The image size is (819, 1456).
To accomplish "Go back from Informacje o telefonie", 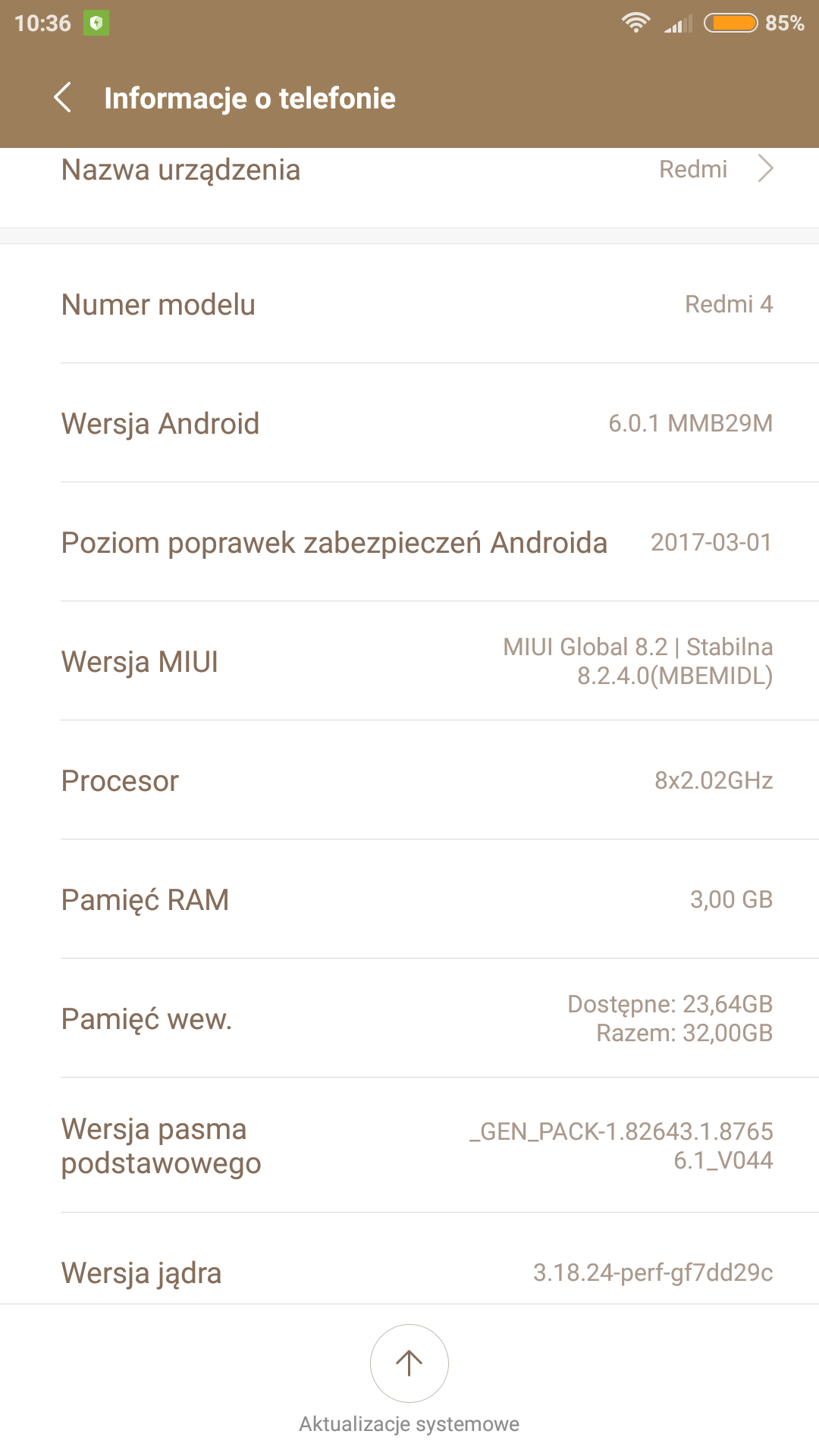I will point(64,98).
